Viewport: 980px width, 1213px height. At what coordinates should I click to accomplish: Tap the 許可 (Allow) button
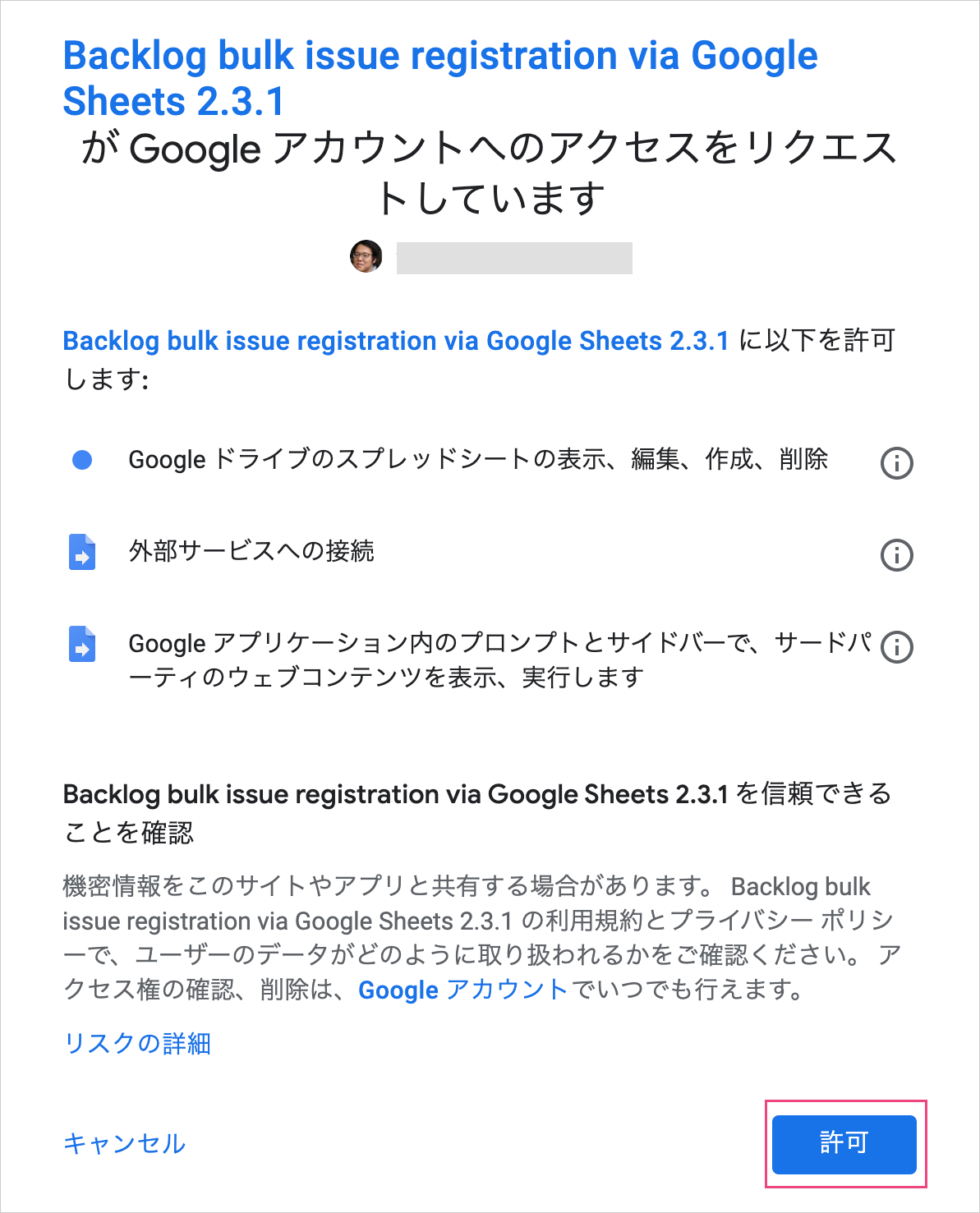point(844,1143)
